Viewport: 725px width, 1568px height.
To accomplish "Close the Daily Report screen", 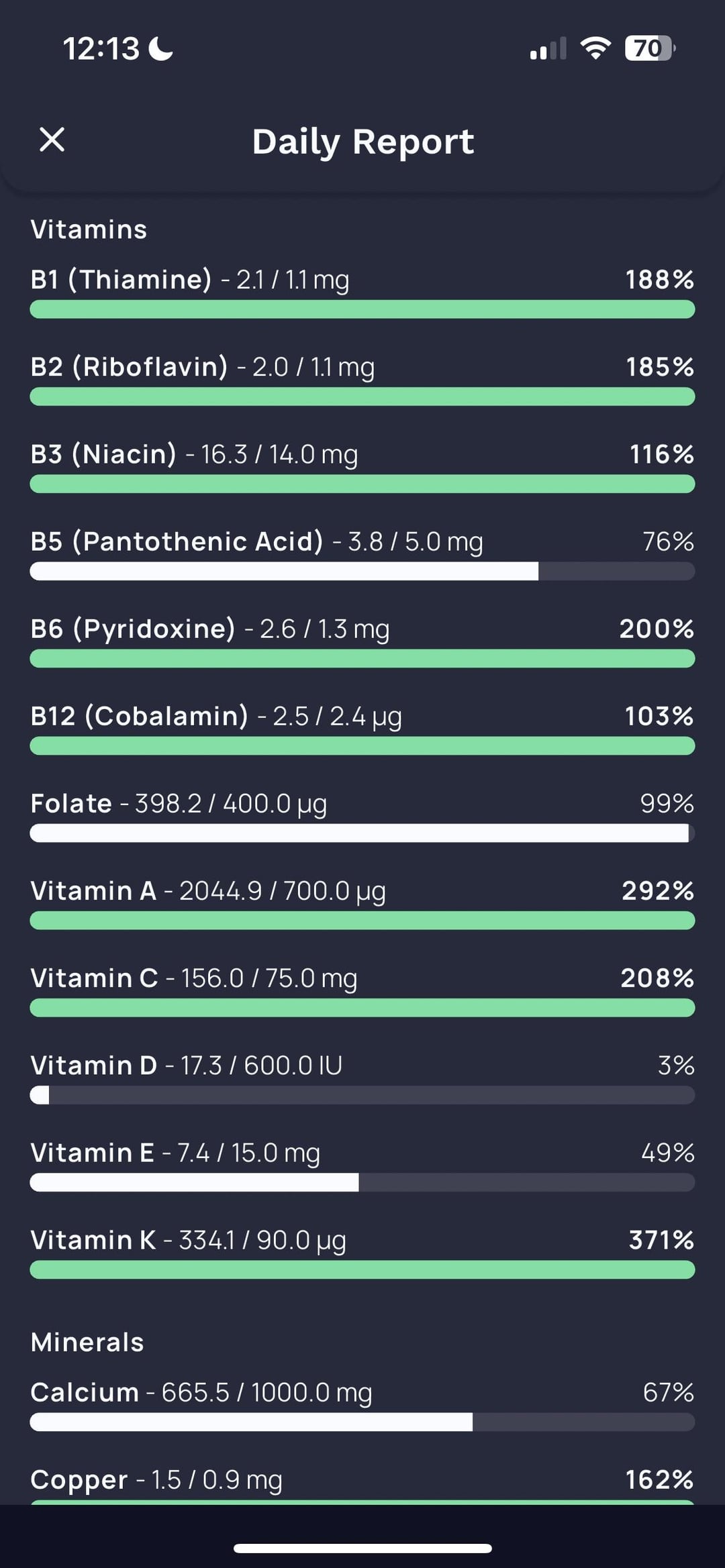I will [x=52, y=140].
